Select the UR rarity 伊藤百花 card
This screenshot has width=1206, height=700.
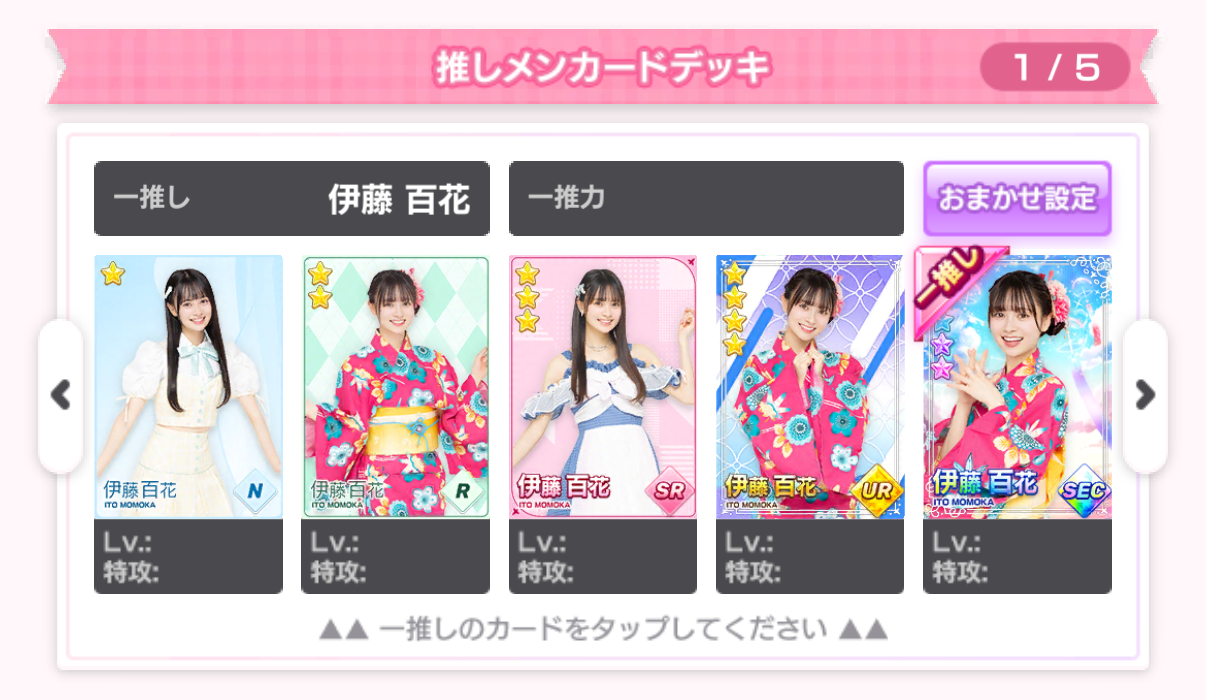click(810, 388)
